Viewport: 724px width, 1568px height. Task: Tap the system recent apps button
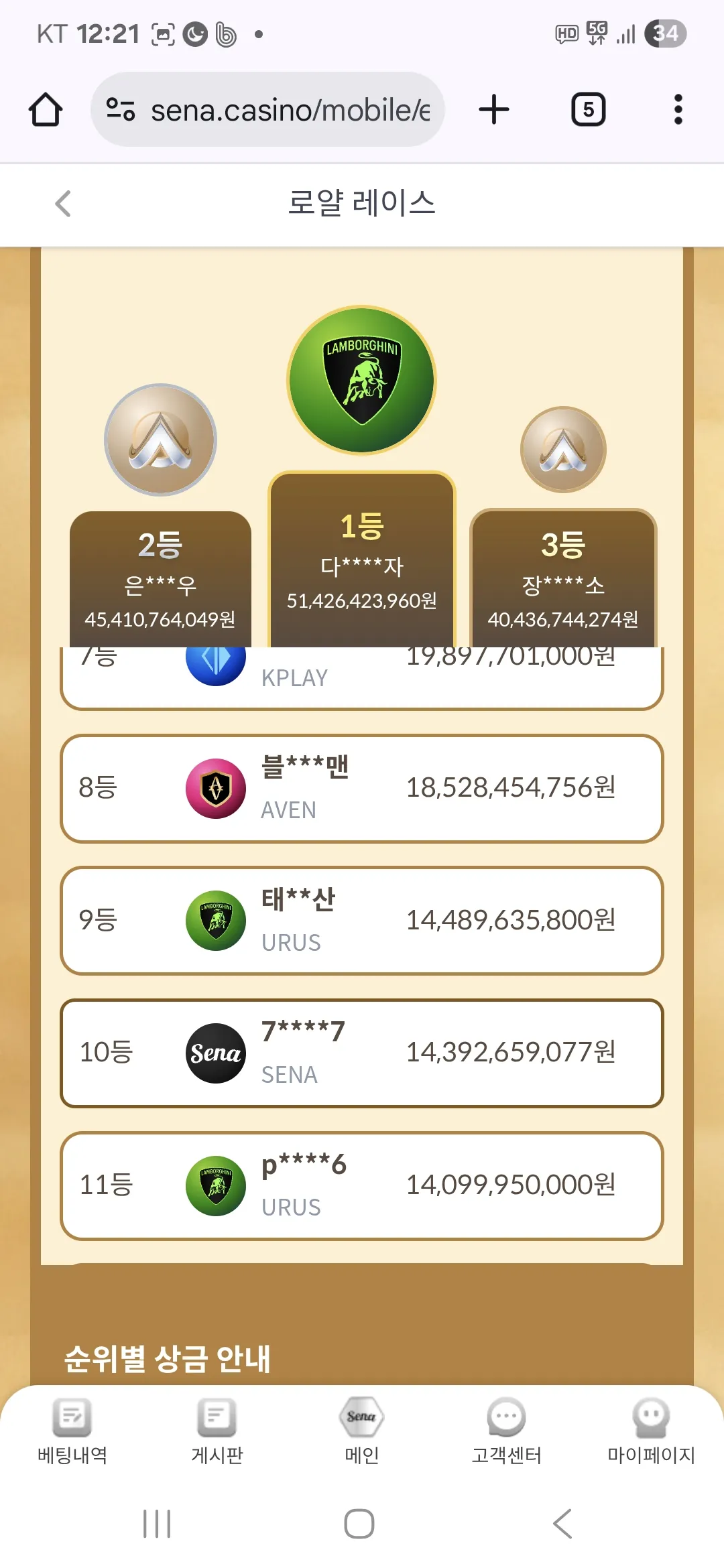pos(157,1524)
